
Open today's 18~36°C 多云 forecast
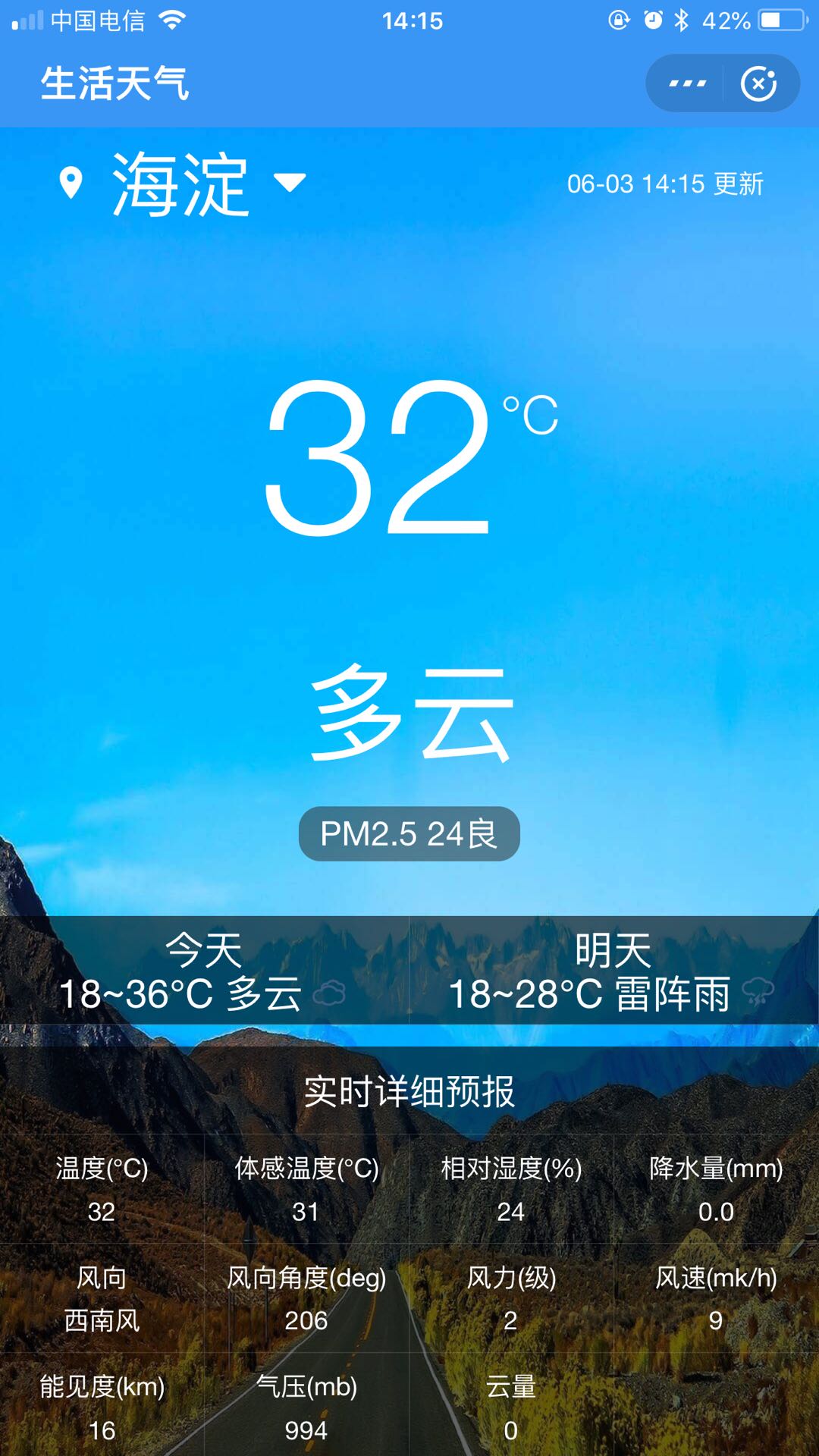204,971
